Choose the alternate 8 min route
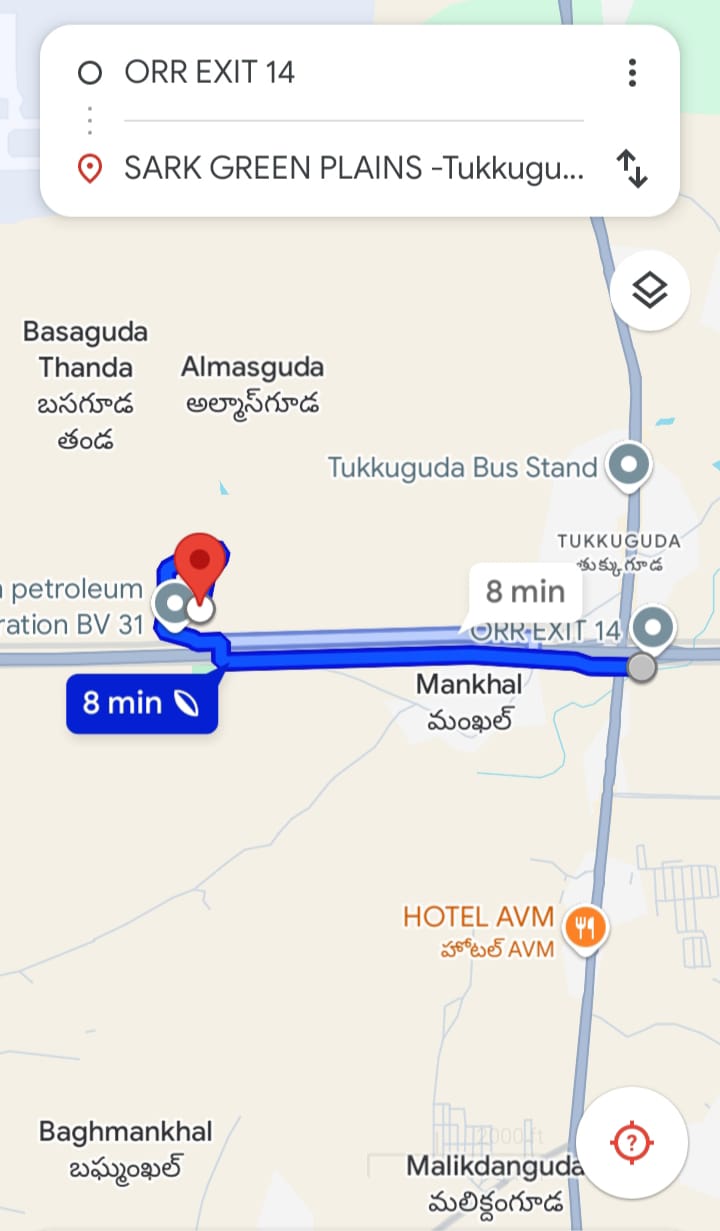The width and height of the screenshot is (720, 1231). [525, 592]
